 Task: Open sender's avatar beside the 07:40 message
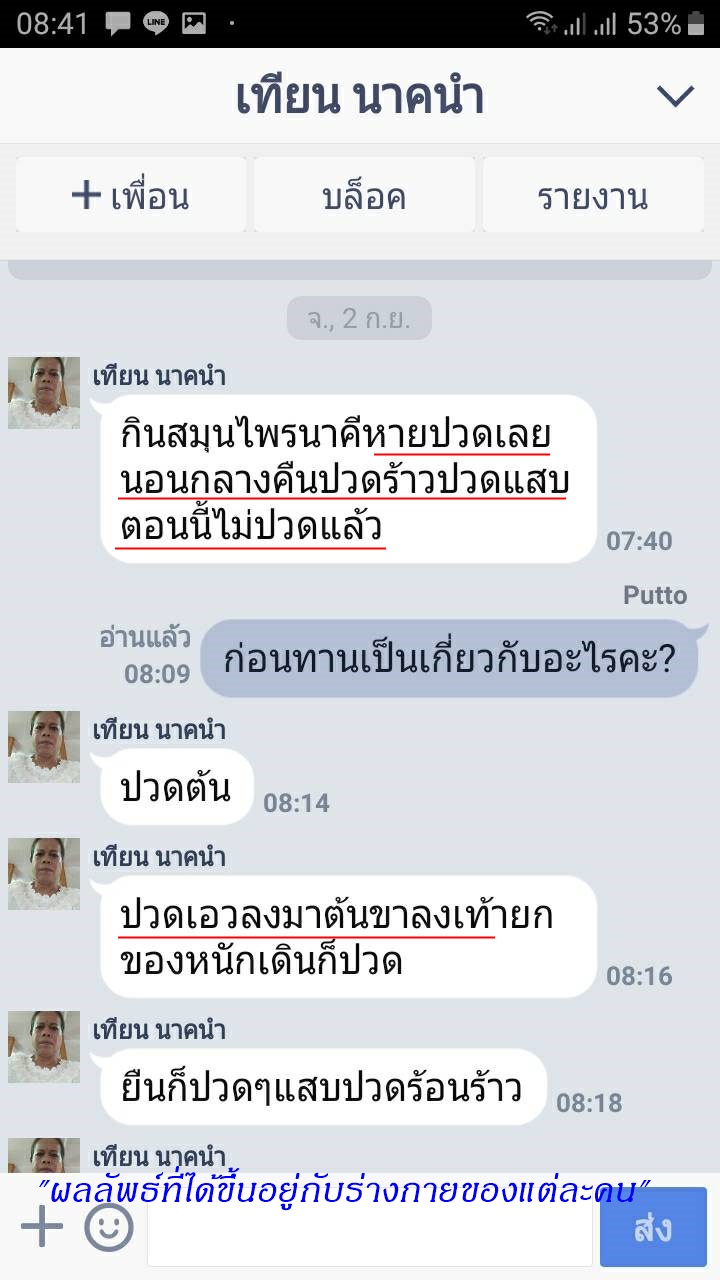click(44, 393)
